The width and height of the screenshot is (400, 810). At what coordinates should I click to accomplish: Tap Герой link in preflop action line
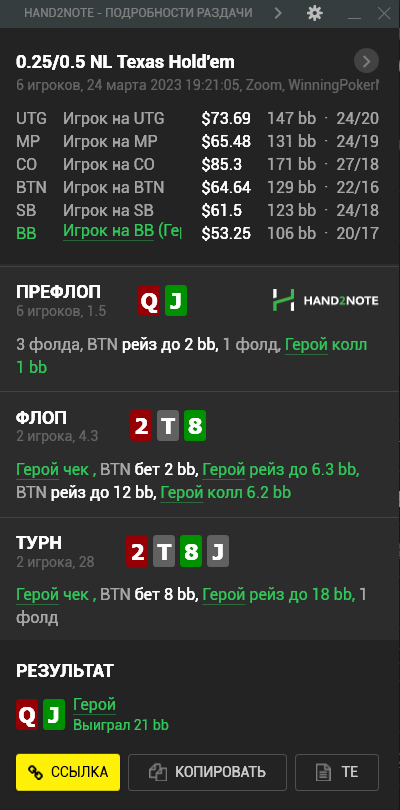(306, 345)
